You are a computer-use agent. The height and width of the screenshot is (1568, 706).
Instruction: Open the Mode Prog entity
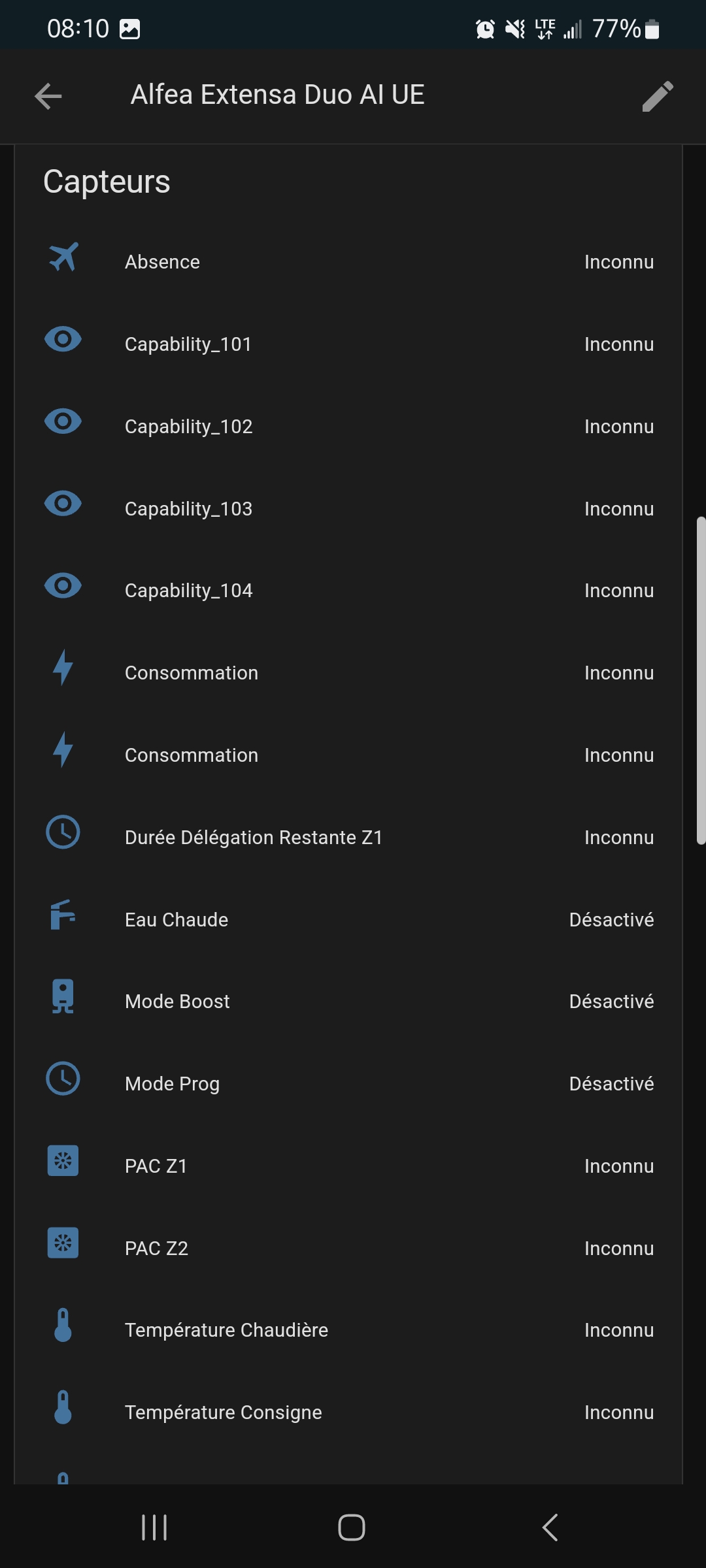click(x=348, y=1084)
